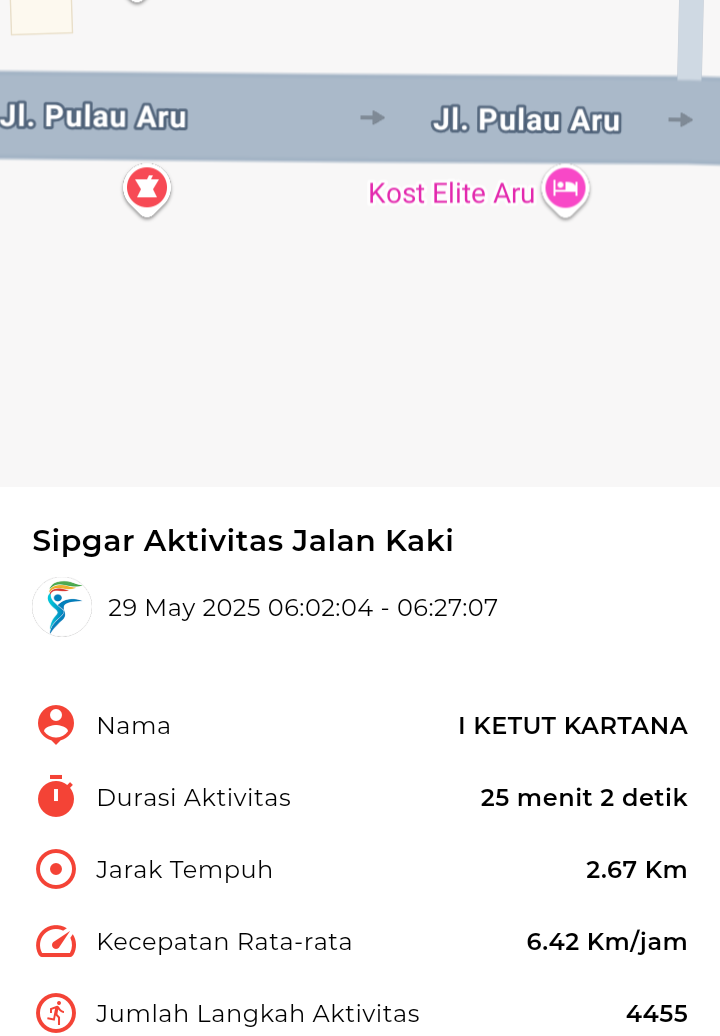Select the date range 29 May 2025 text
This screenshot has width=720, height=1036.
[x=305, y=607]
